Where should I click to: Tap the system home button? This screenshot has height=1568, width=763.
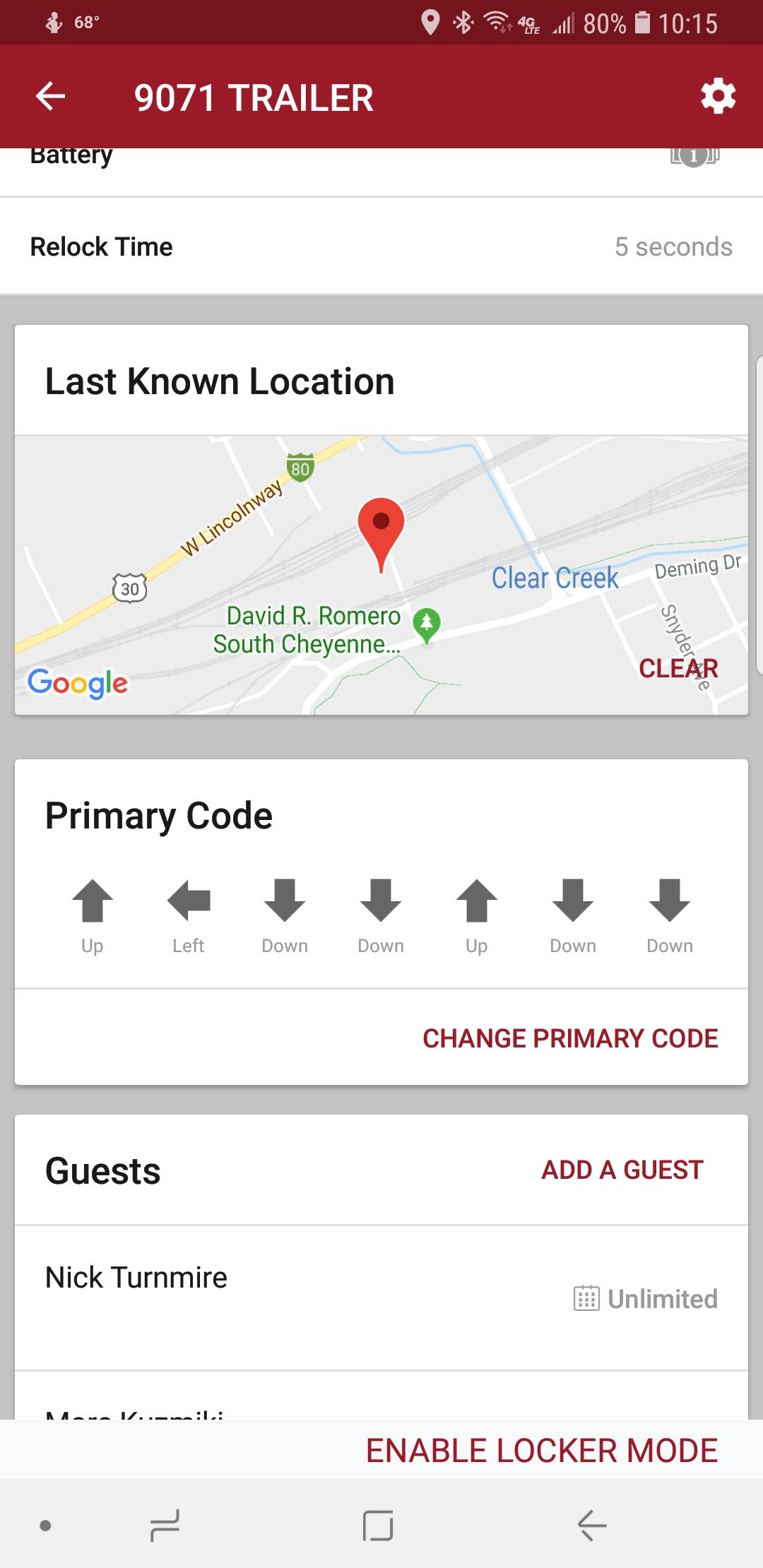tap(378, 1526)
